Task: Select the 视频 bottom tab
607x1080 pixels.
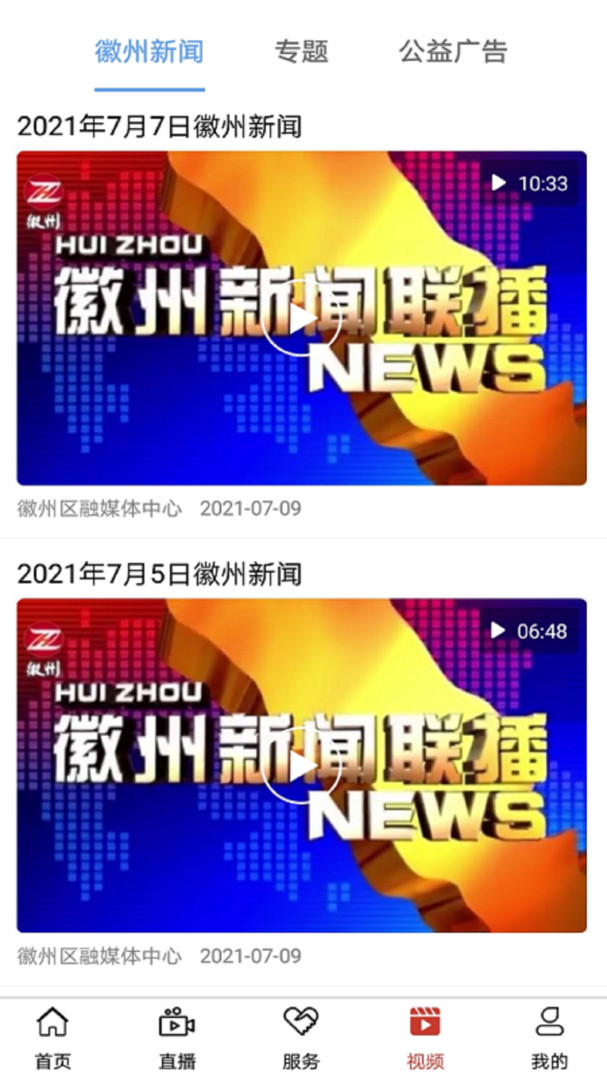Action: [x=425, y=1038]
